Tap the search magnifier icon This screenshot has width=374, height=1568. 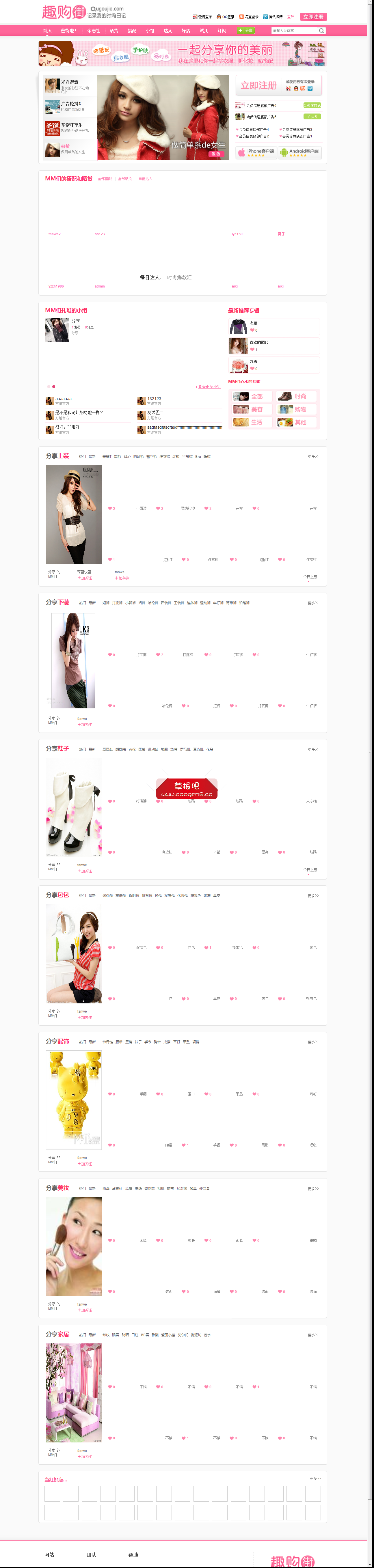[x=322, y=30]
